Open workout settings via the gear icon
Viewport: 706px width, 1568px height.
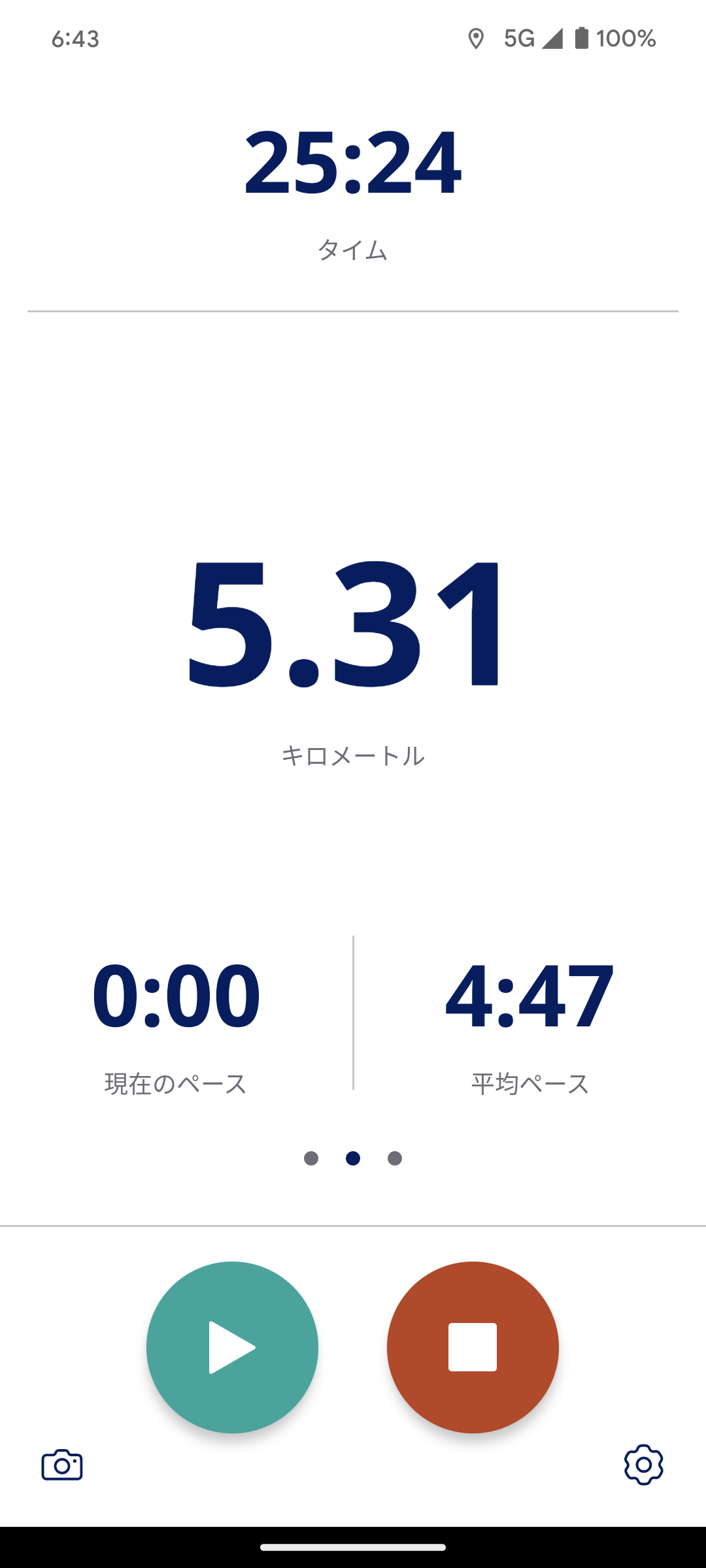[644, 1465]
